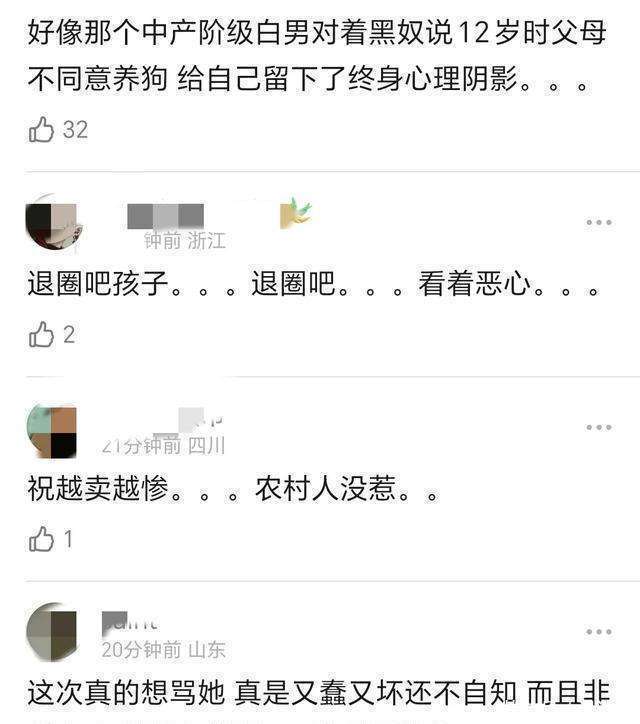
Task: Open more options for the 山东 comment
Action: 599,632
